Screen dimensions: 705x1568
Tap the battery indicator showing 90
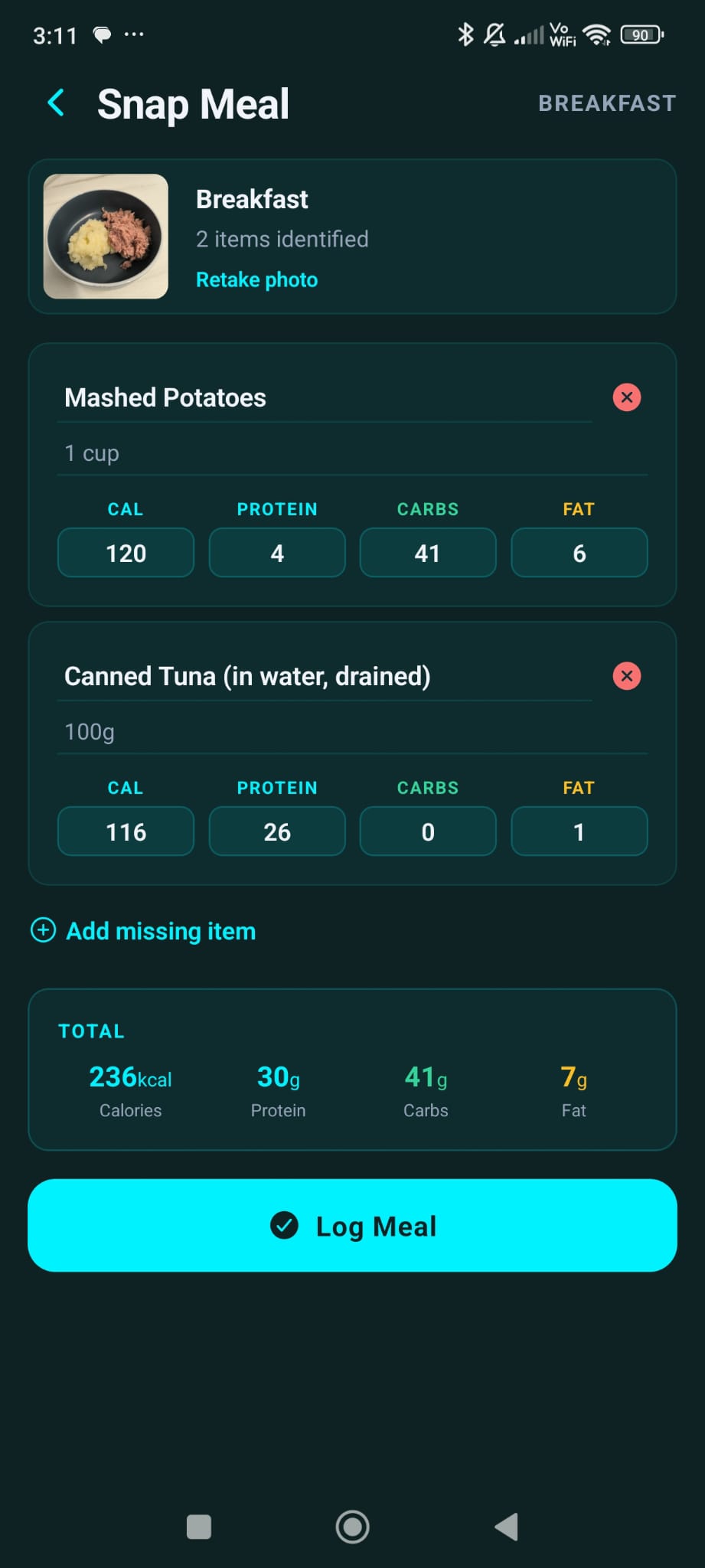(x=640, y=34)
